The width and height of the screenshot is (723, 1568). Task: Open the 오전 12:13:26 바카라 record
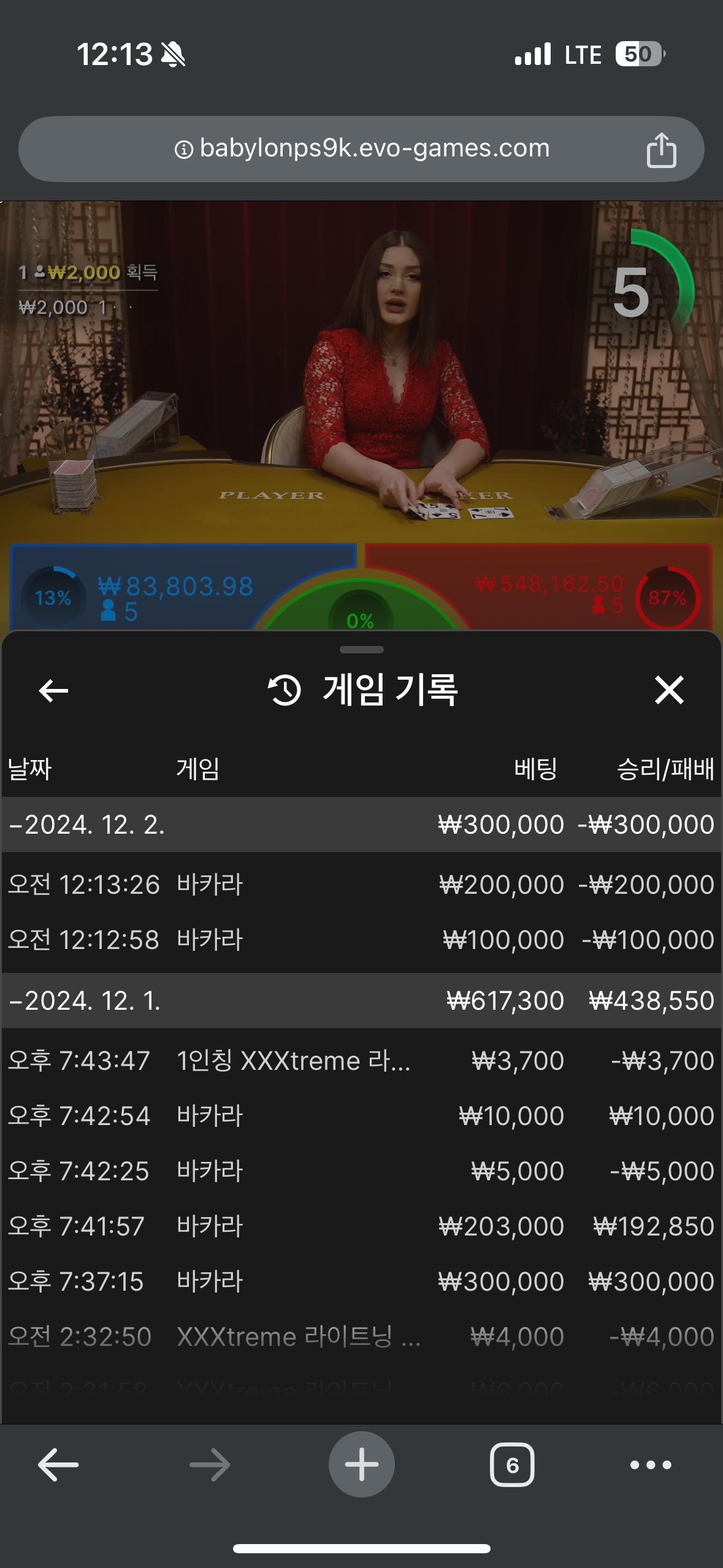(361, 885)
